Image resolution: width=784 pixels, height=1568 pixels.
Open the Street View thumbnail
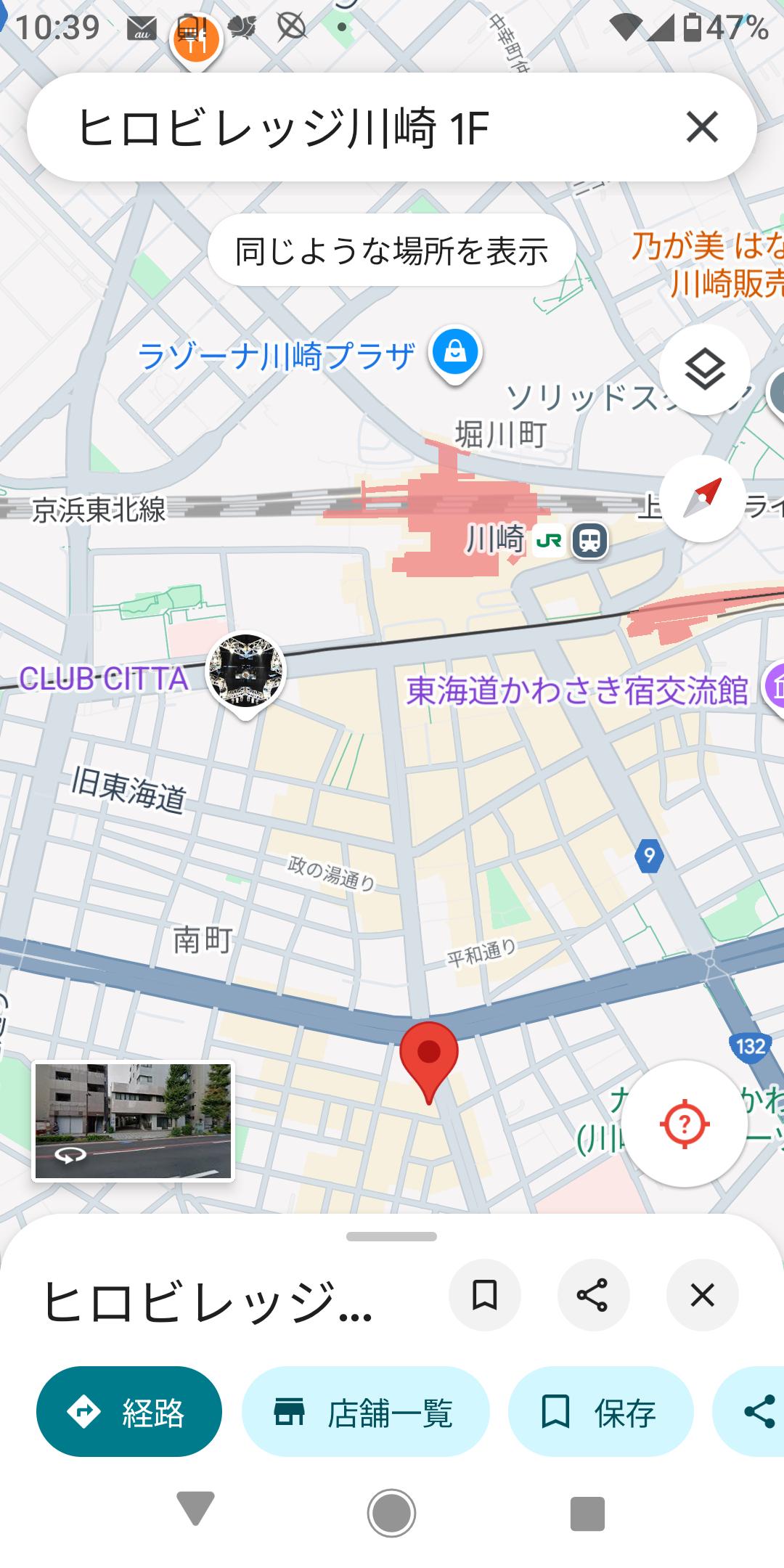[133, 1122]
